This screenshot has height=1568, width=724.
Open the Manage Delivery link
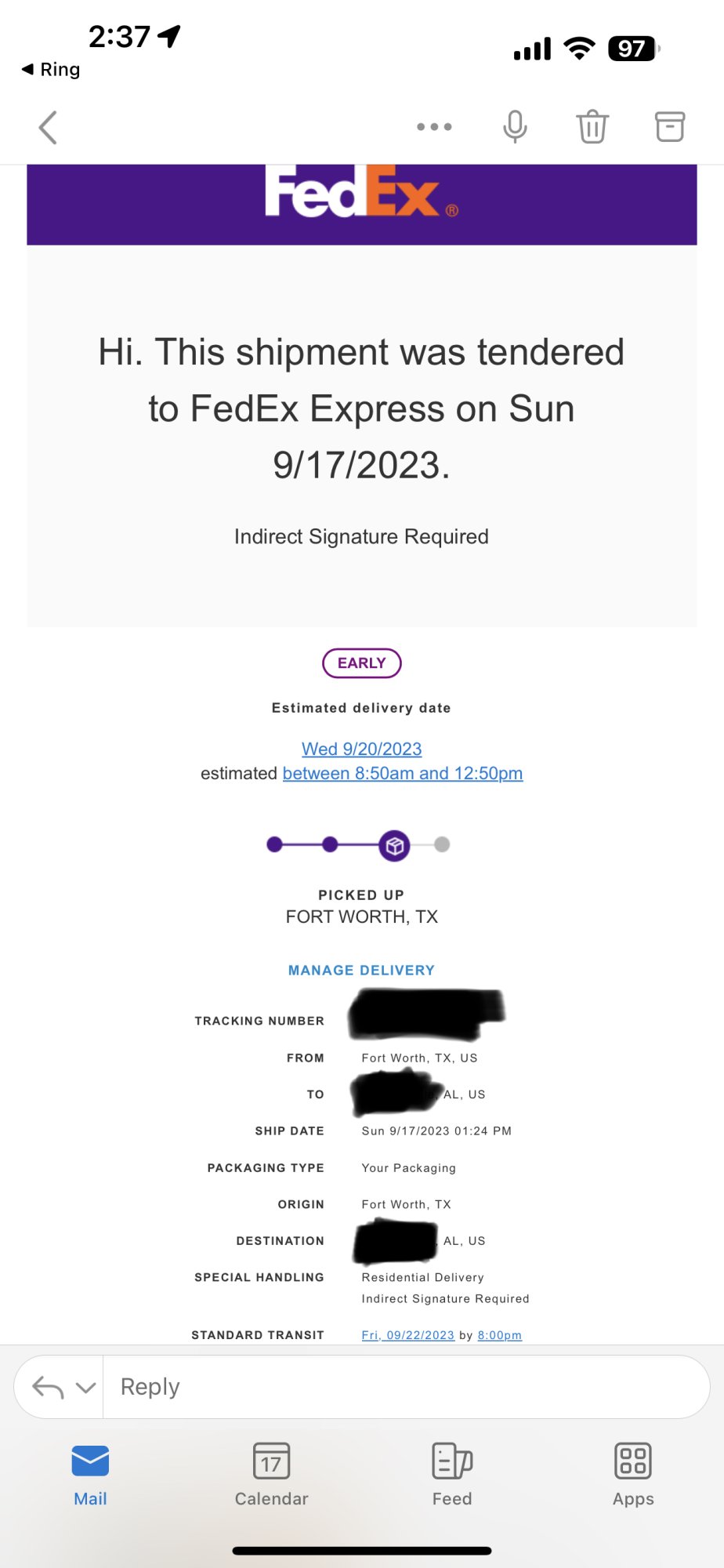click(361, 970)
